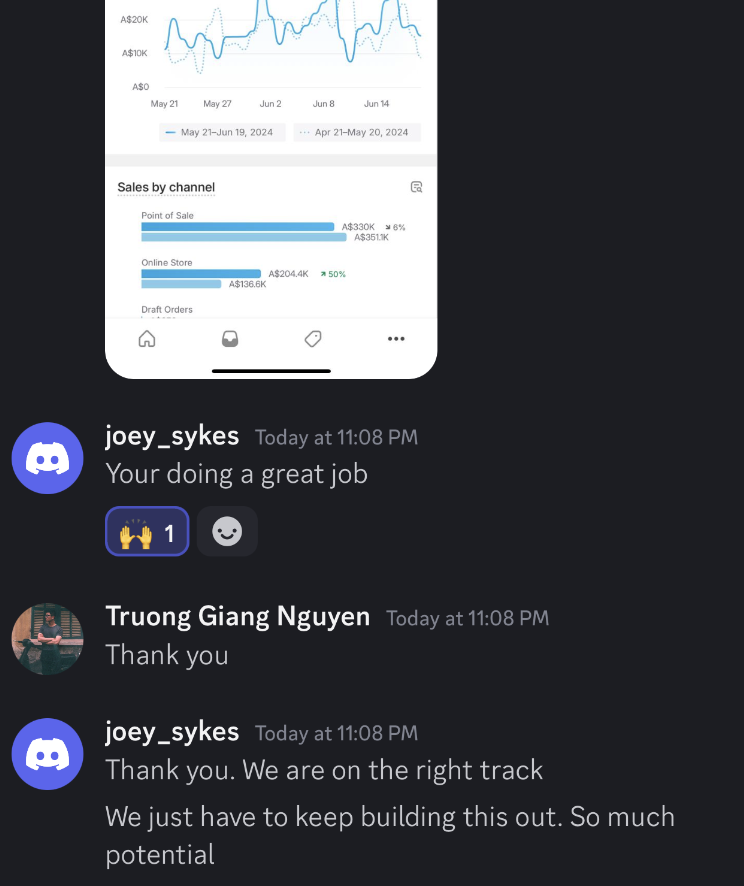View Truong Giang Nguyen's profile picture
Screen dimensions: 744x886
(47, 639)
